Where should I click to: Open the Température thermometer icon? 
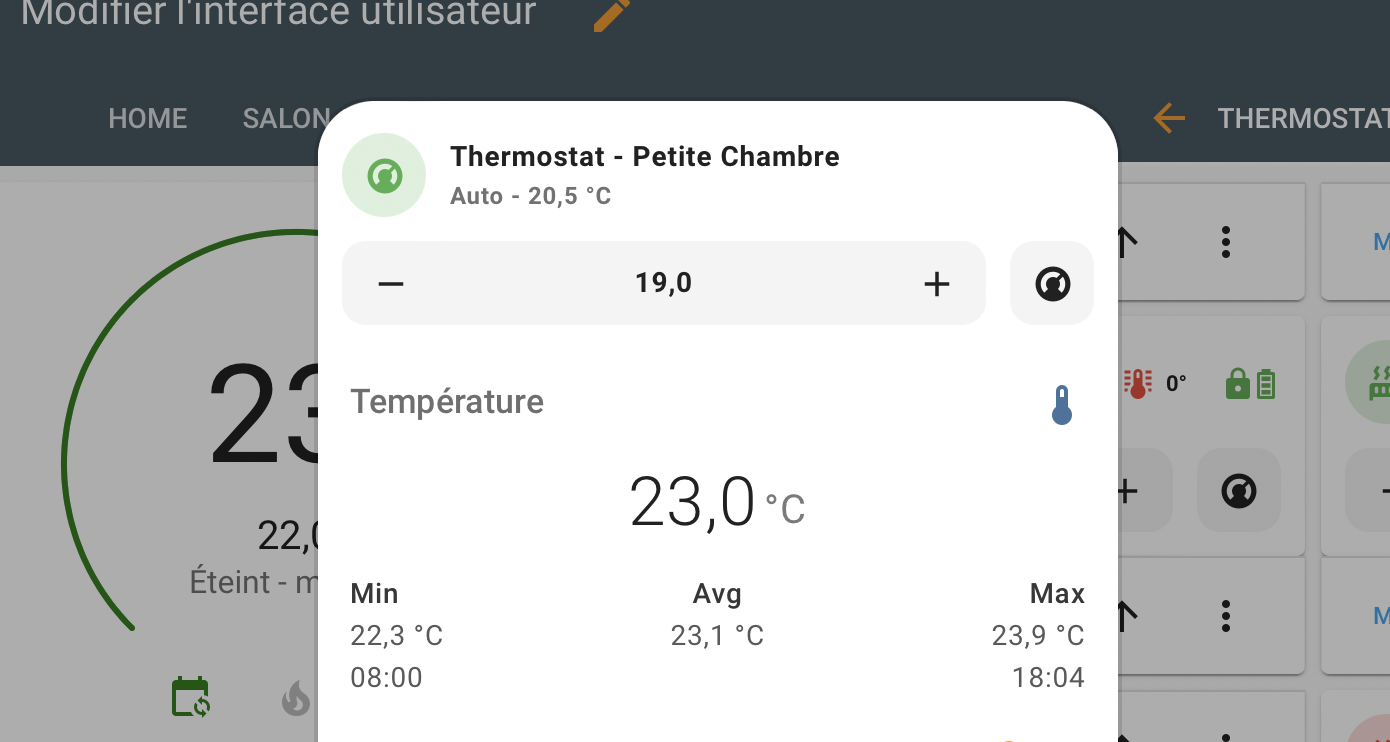[1062, 405]
